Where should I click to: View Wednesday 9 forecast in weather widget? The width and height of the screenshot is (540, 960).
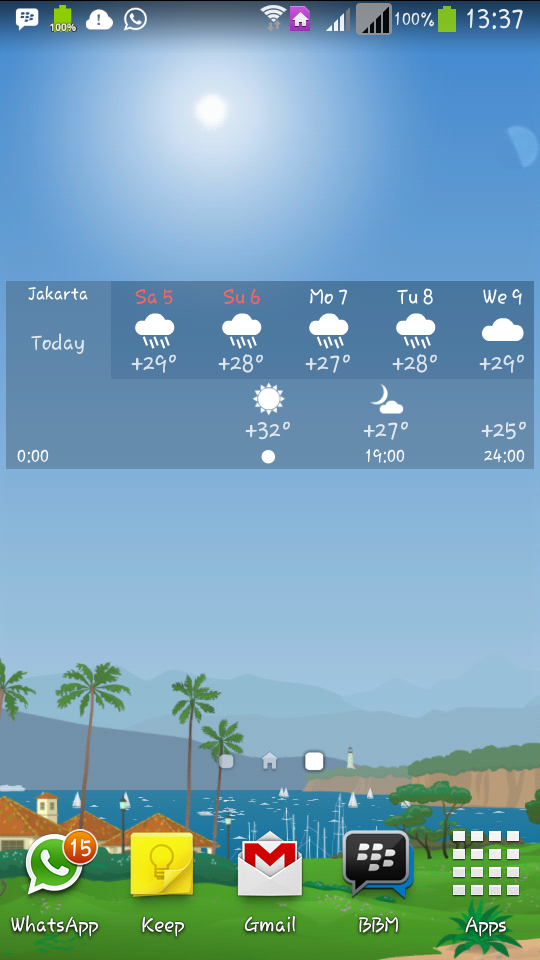point(502,330)
